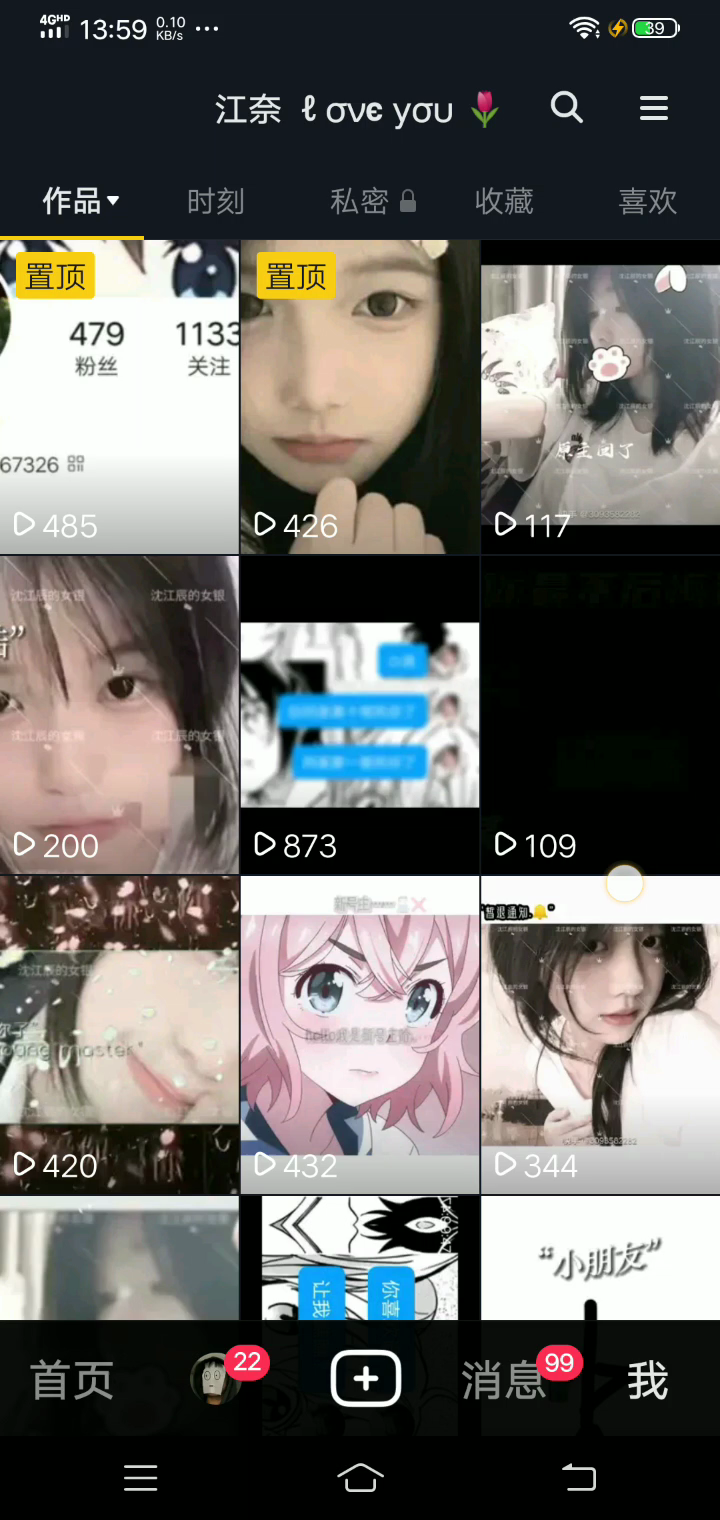
Task: Open pinned video with 485 plays
Action: click(119, 397)
